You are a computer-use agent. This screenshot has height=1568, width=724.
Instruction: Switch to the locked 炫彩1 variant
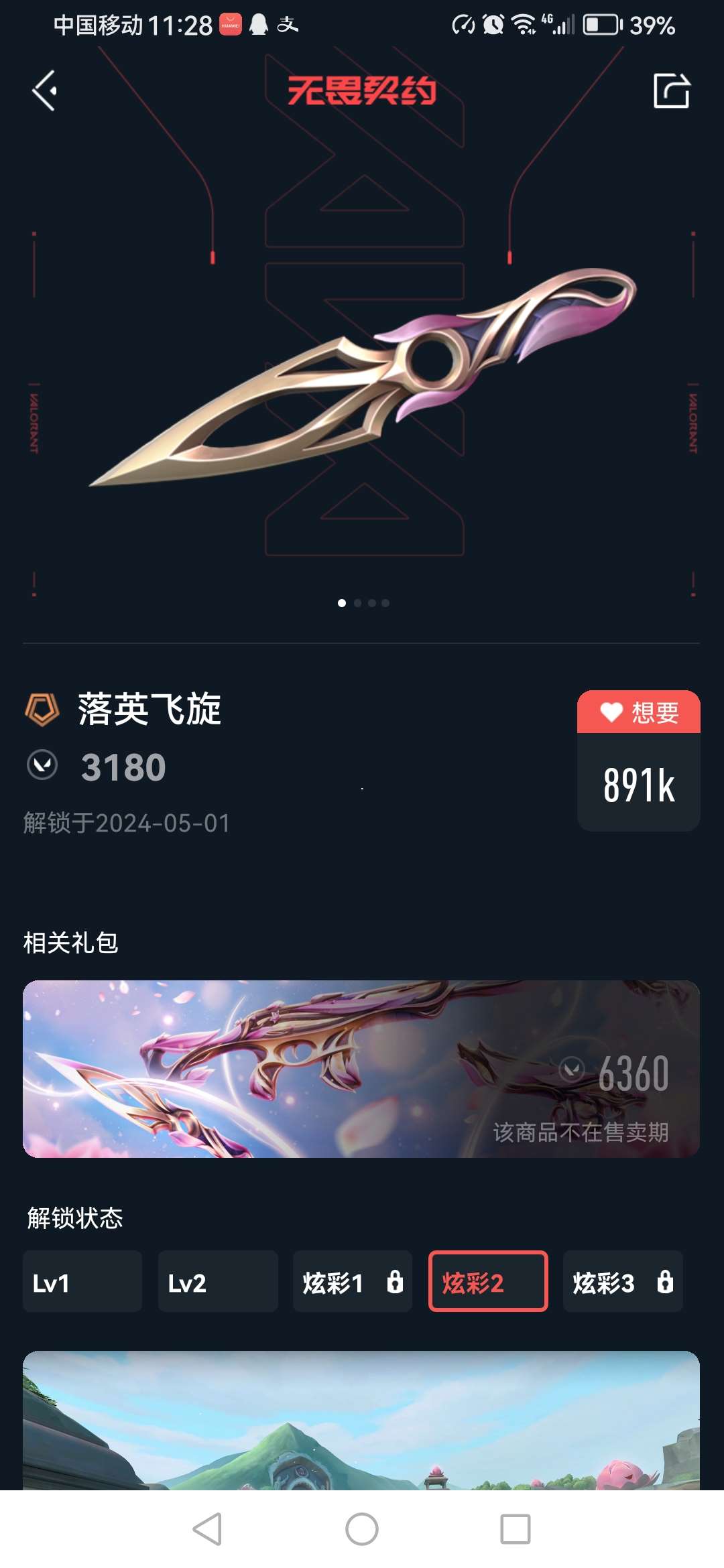(353, 1282)
